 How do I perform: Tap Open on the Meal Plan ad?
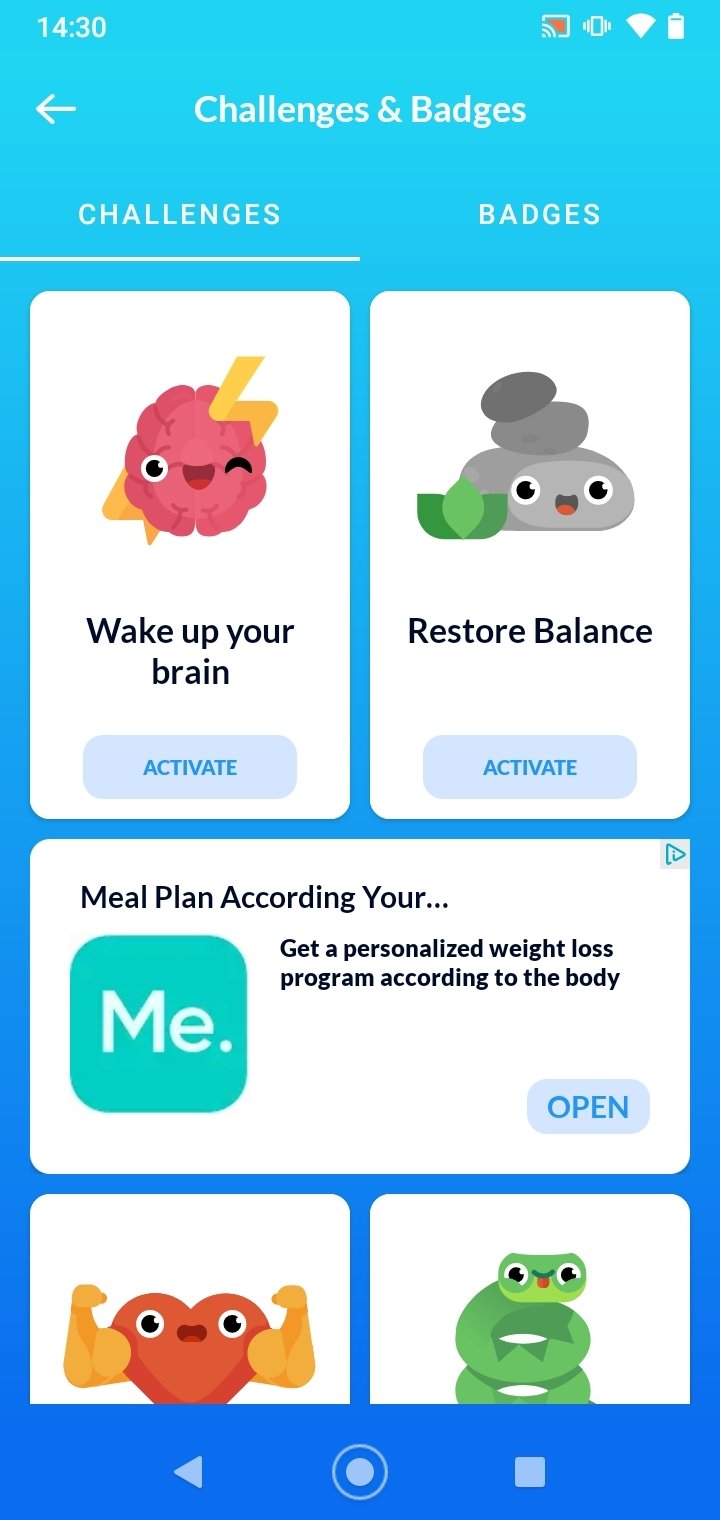(588, 1107)
